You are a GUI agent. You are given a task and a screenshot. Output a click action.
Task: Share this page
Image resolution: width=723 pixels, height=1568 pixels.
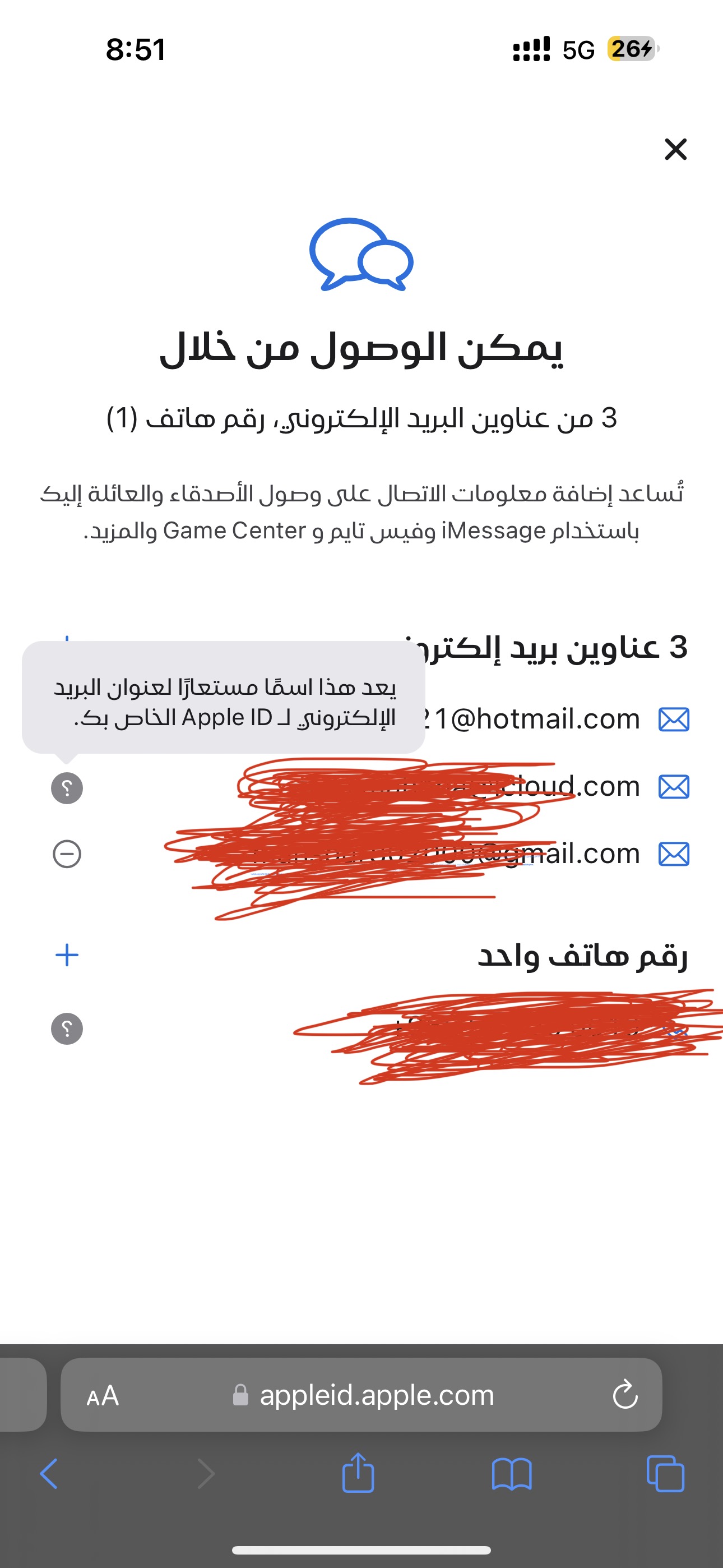point(358,1474)
